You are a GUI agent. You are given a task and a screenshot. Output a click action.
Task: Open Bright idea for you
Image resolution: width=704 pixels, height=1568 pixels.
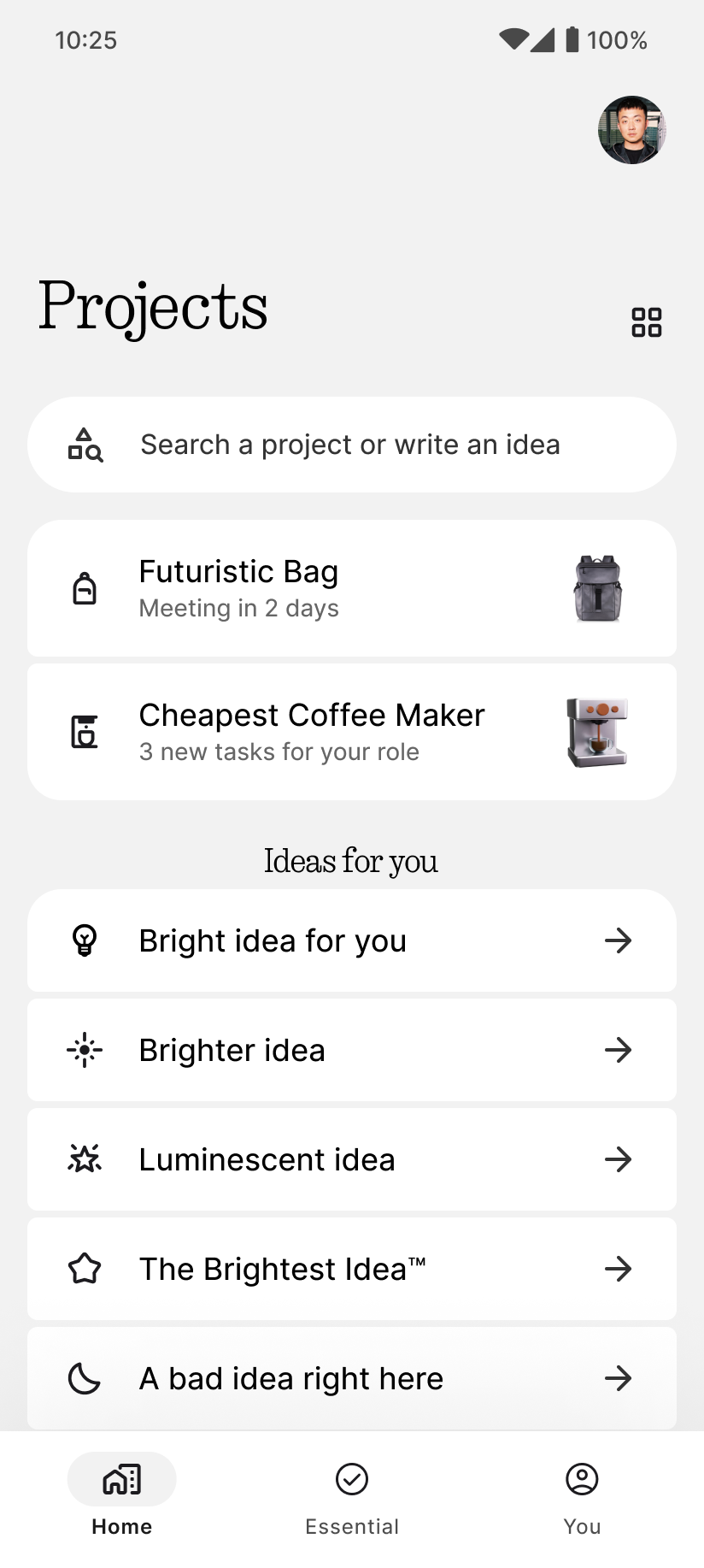pyautogui.click(x=351, y=940)
